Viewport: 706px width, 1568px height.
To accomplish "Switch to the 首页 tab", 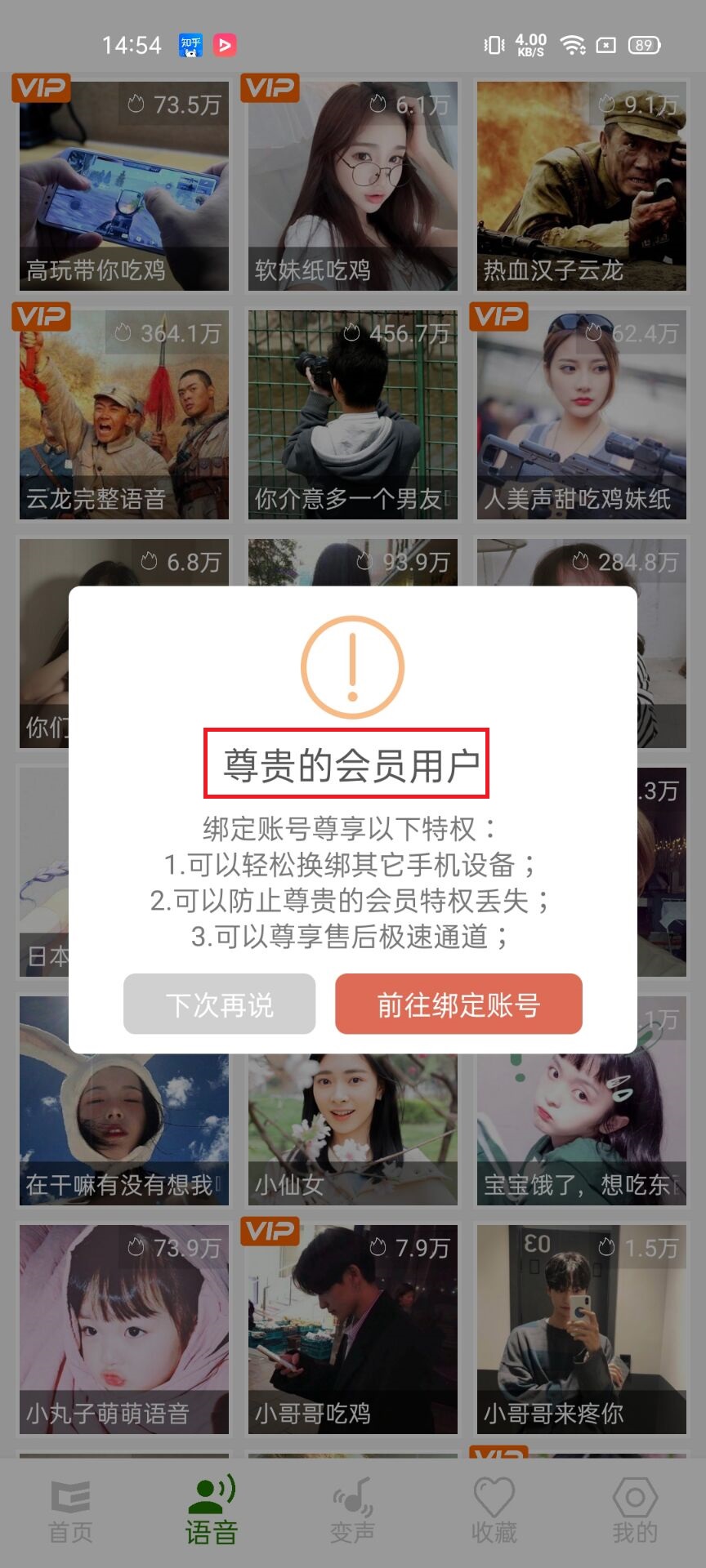I will pos(71,1511).
